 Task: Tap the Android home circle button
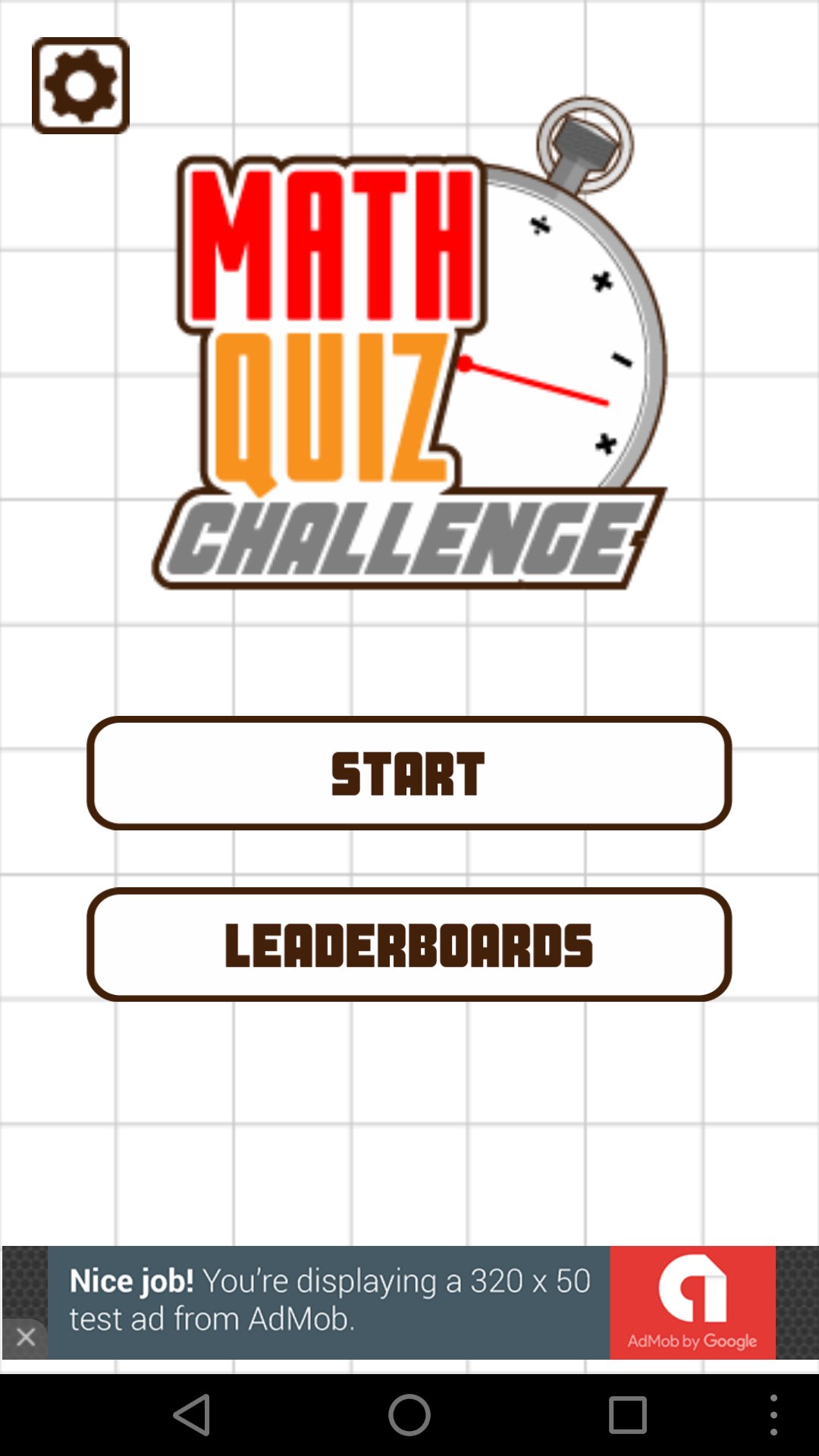(409, 1414)
